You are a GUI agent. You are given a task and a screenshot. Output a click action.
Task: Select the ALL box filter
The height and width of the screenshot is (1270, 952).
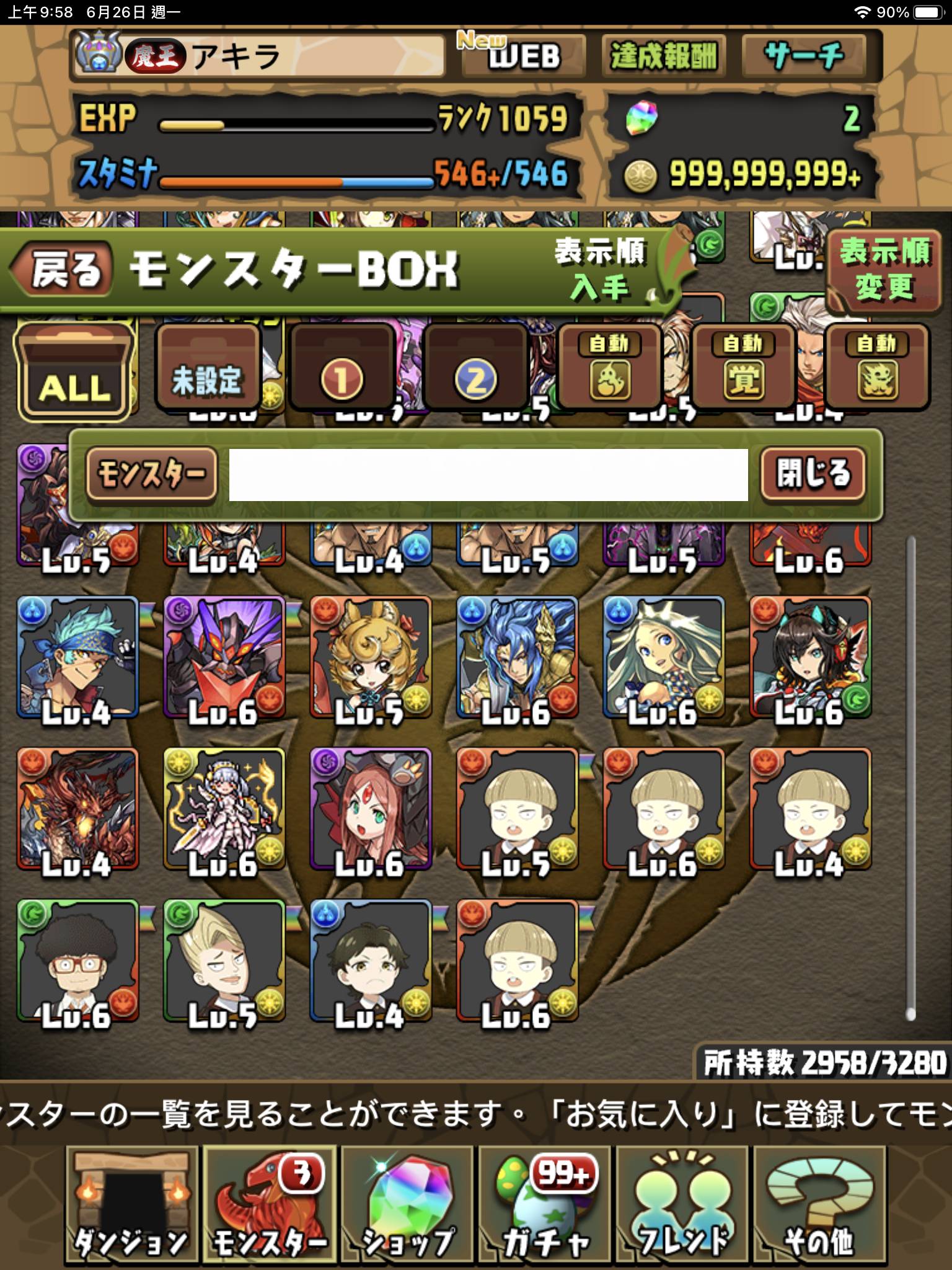[75, 372]
